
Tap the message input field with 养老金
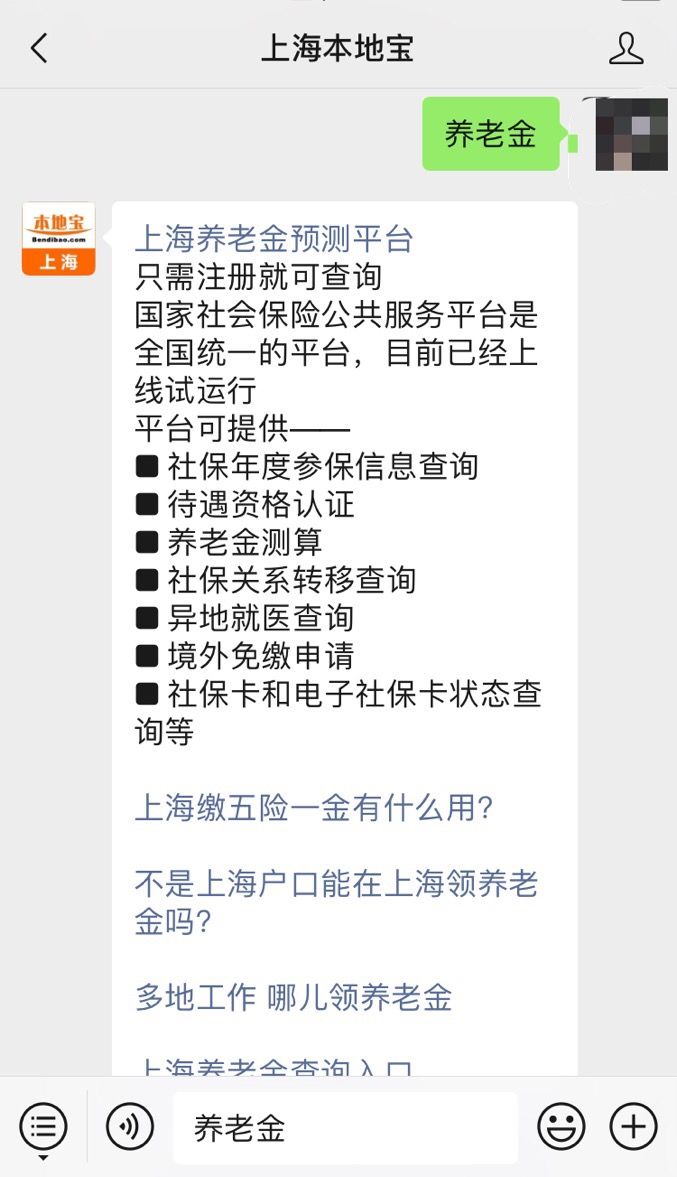tap(345, 1127)
